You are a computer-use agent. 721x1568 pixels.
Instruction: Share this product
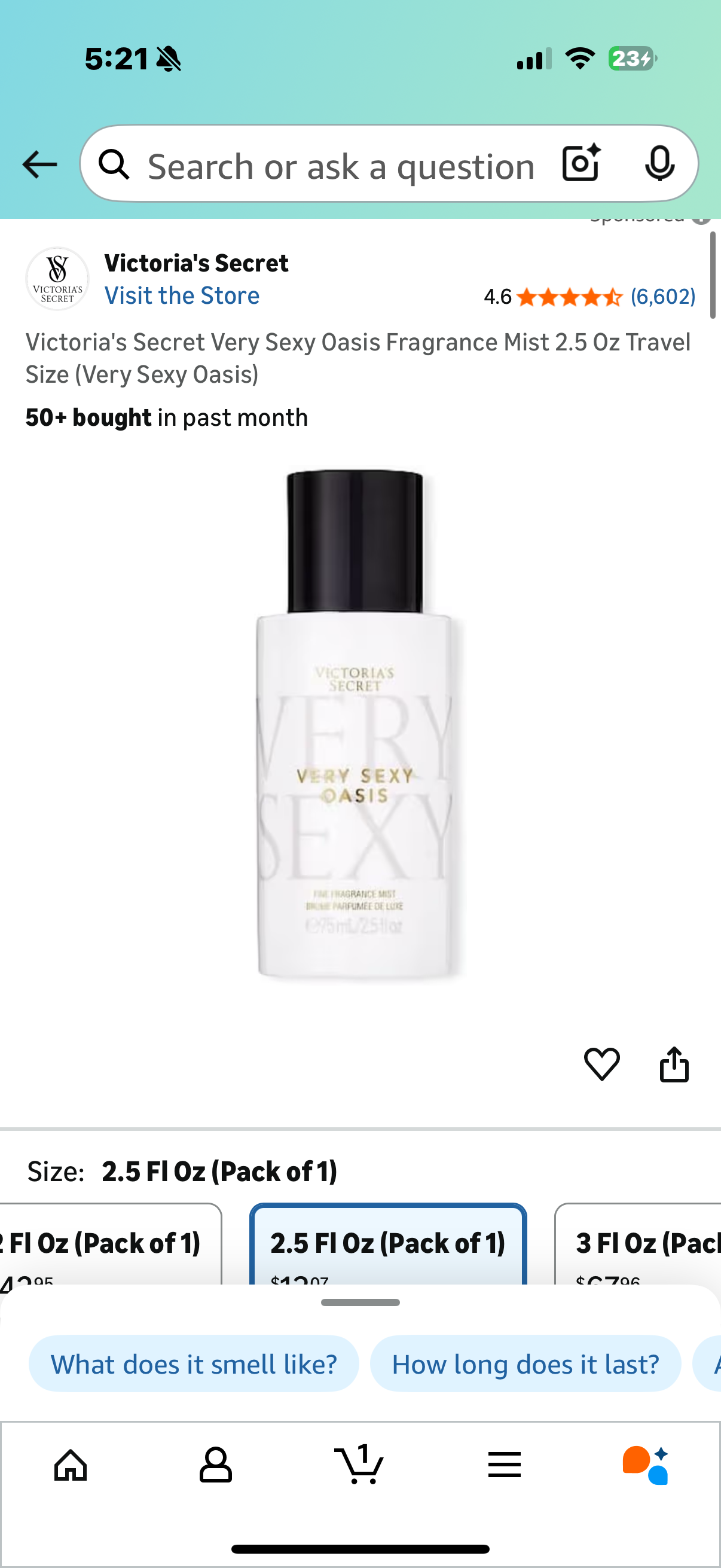pyautogui.click(x=674, y=1064)
